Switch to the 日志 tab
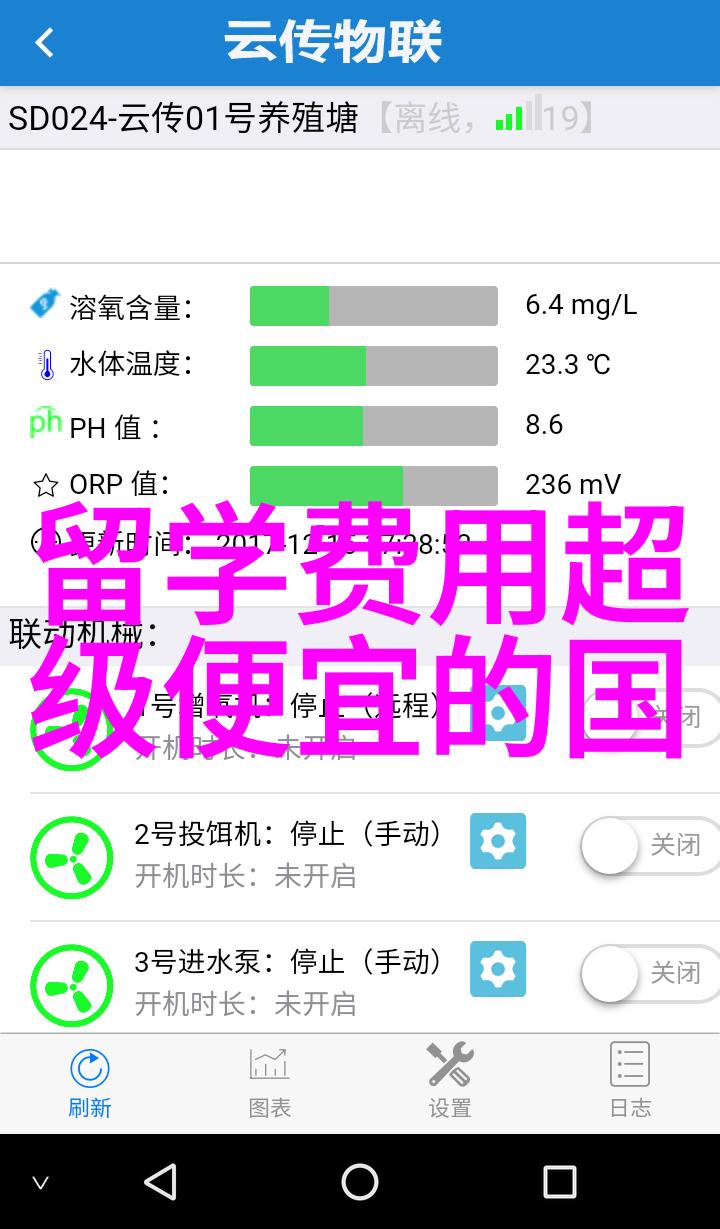This screenshot has width=720, height=1229. click(630, 1083)
